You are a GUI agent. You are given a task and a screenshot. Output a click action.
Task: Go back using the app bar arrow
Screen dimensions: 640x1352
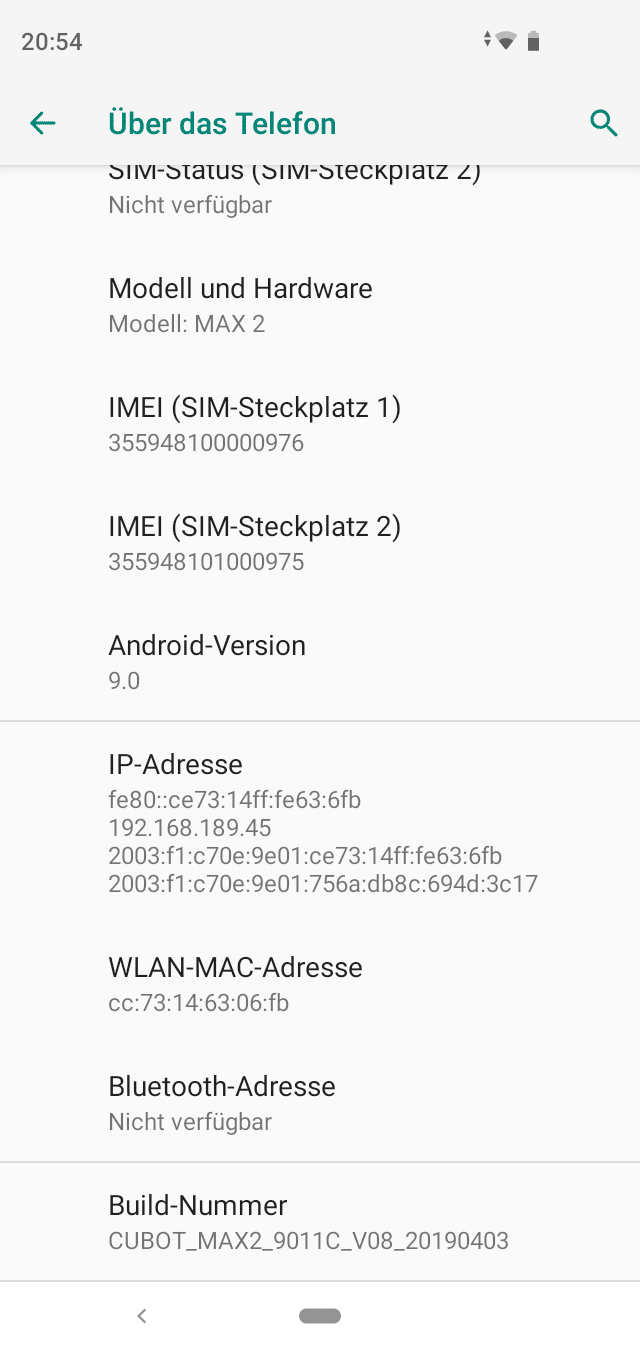(43, 123)
